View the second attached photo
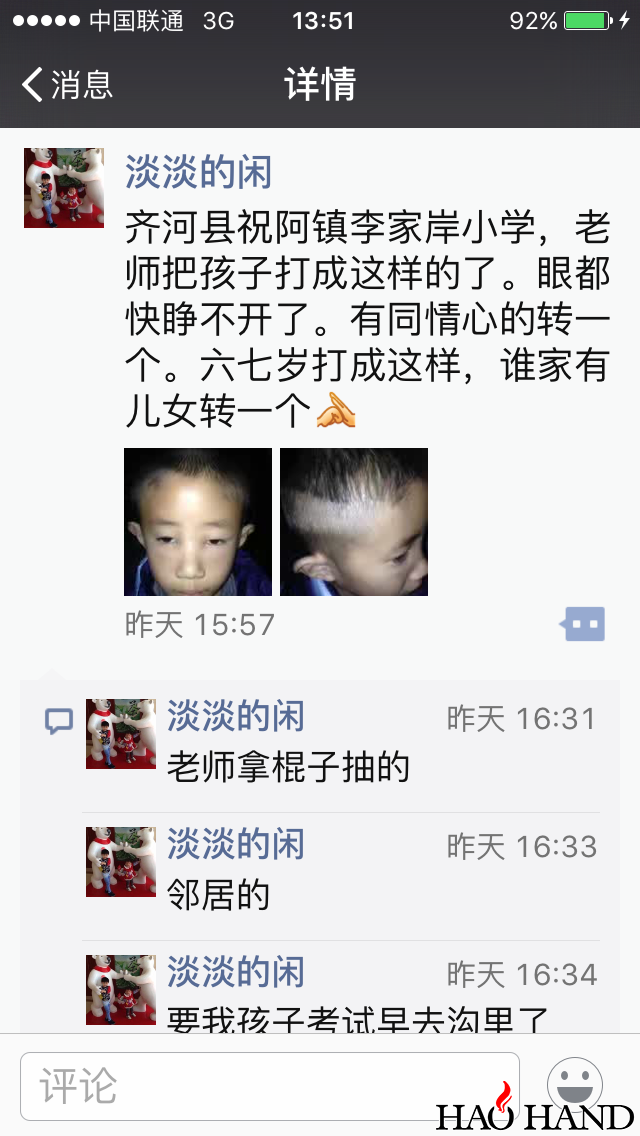Screen dimensions: 640x1136 [354, 522]
